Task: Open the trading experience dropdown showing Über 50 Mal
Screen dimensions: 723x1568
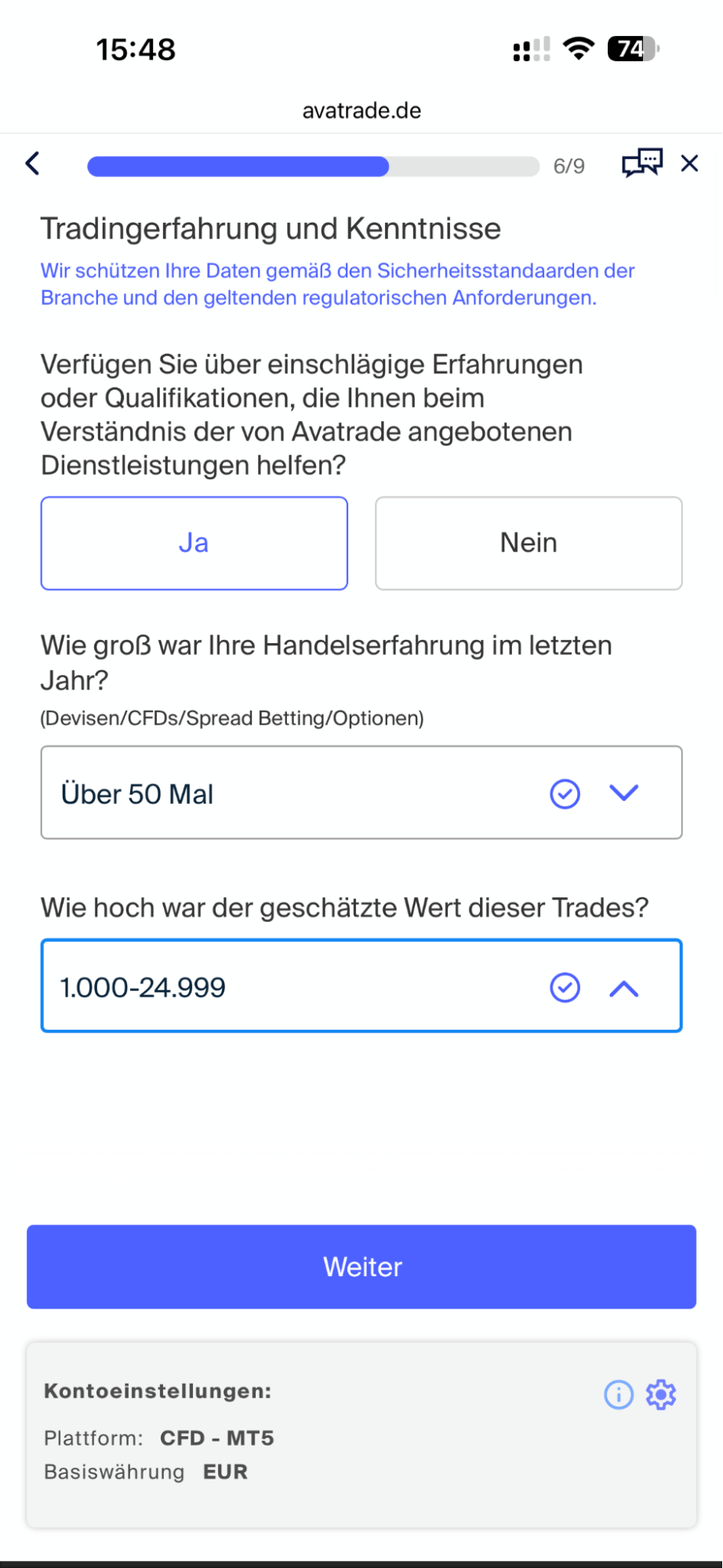Action: (x=623, y=793)
